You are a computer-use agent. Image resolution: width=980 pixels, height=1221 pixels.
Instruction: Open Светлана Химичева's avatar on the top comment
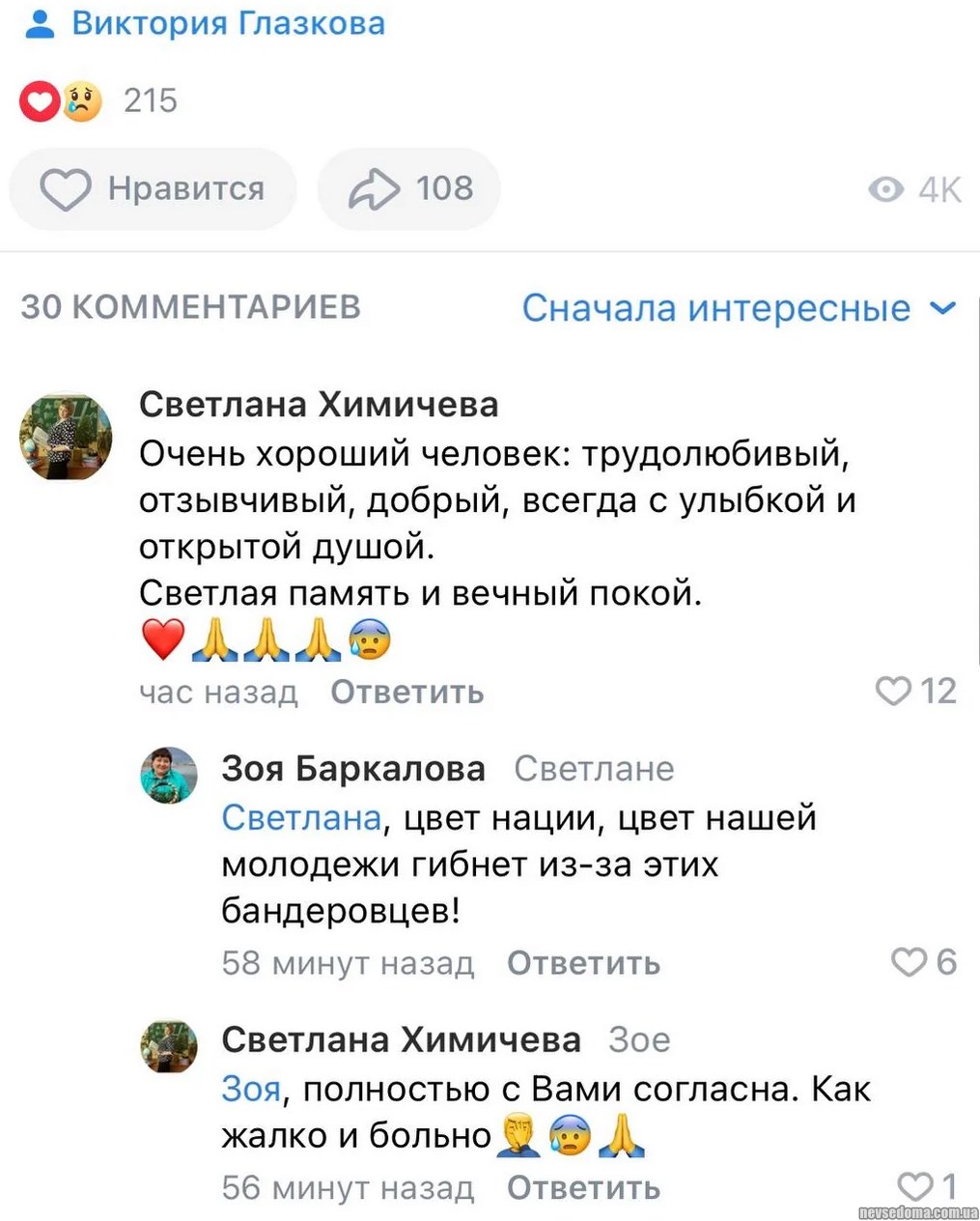[x=66, y=436]
